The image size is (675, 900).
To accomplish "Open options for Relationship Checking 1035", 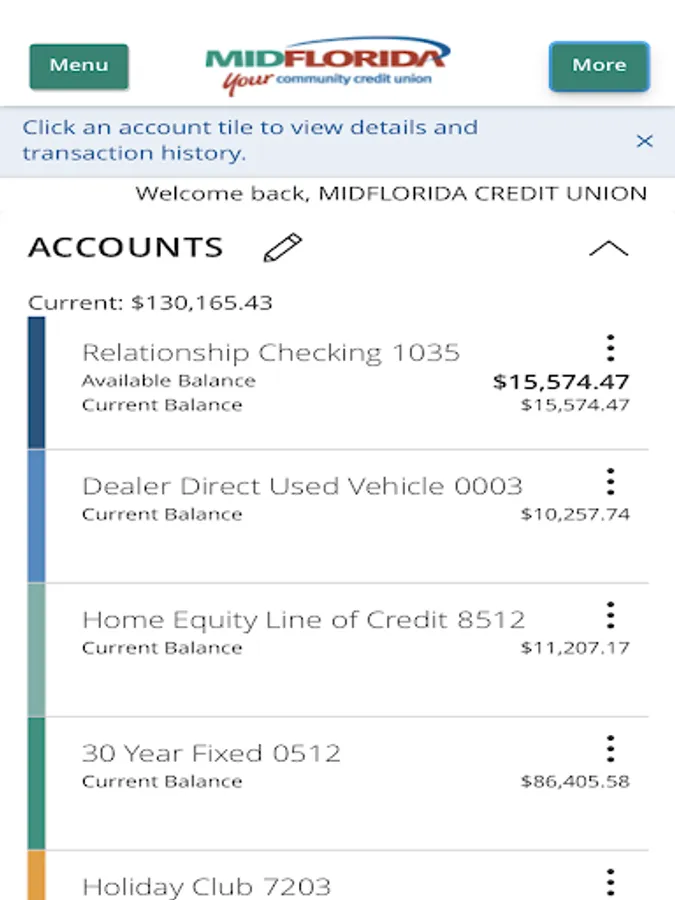I will pos(610,348).
